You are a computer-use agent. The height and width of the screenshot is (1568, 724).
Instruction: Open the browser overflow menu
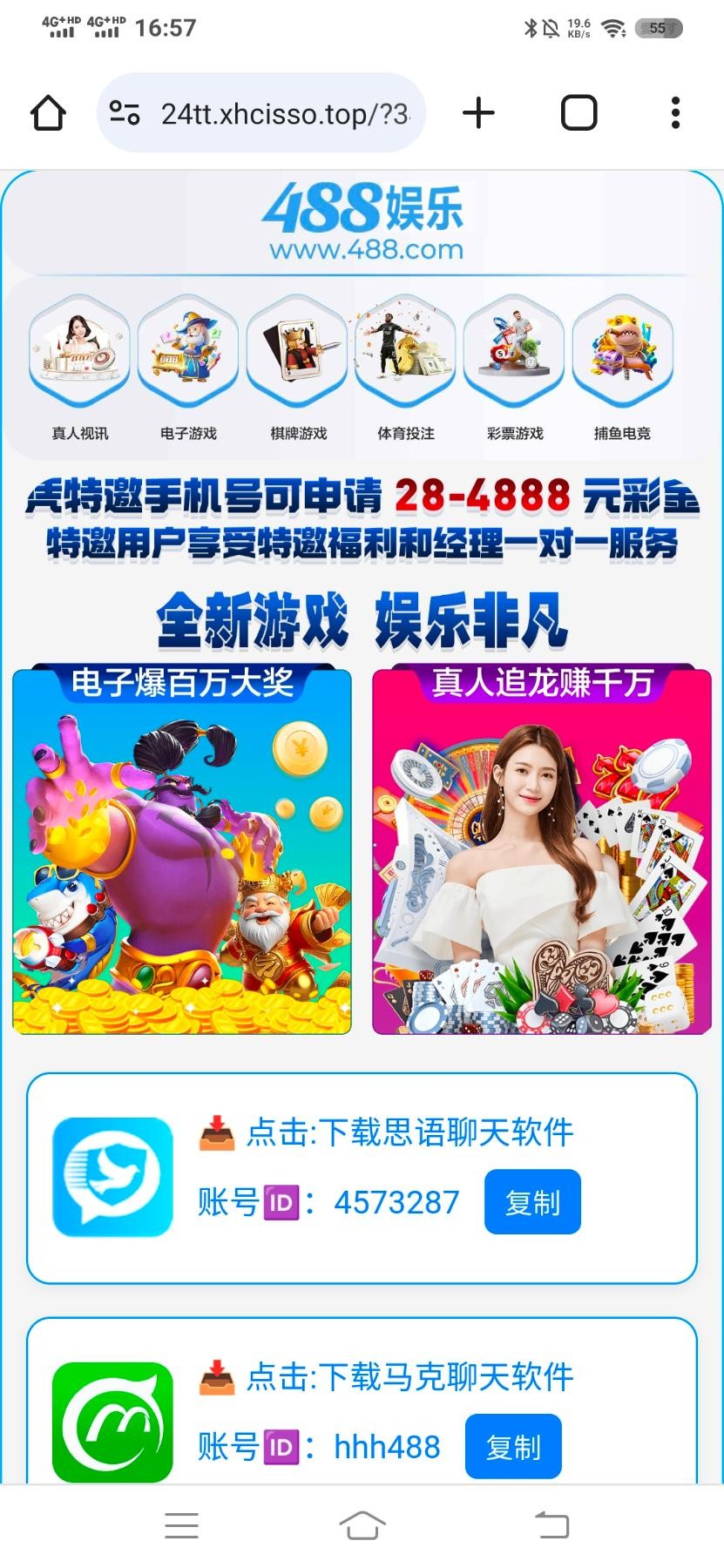675,113
